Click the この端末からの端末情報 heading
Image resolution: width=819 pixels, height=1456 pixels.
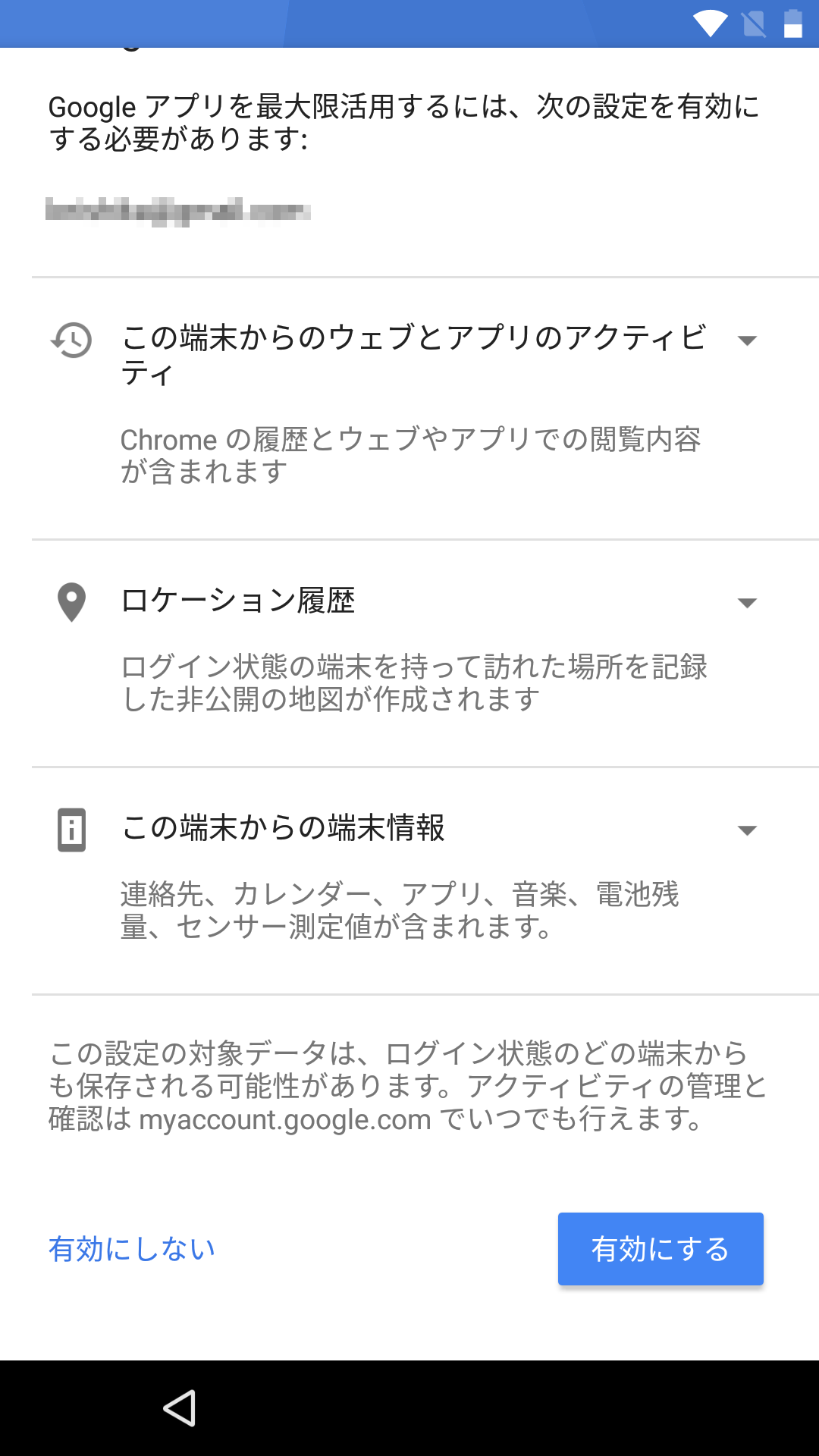tap(284, 830)
